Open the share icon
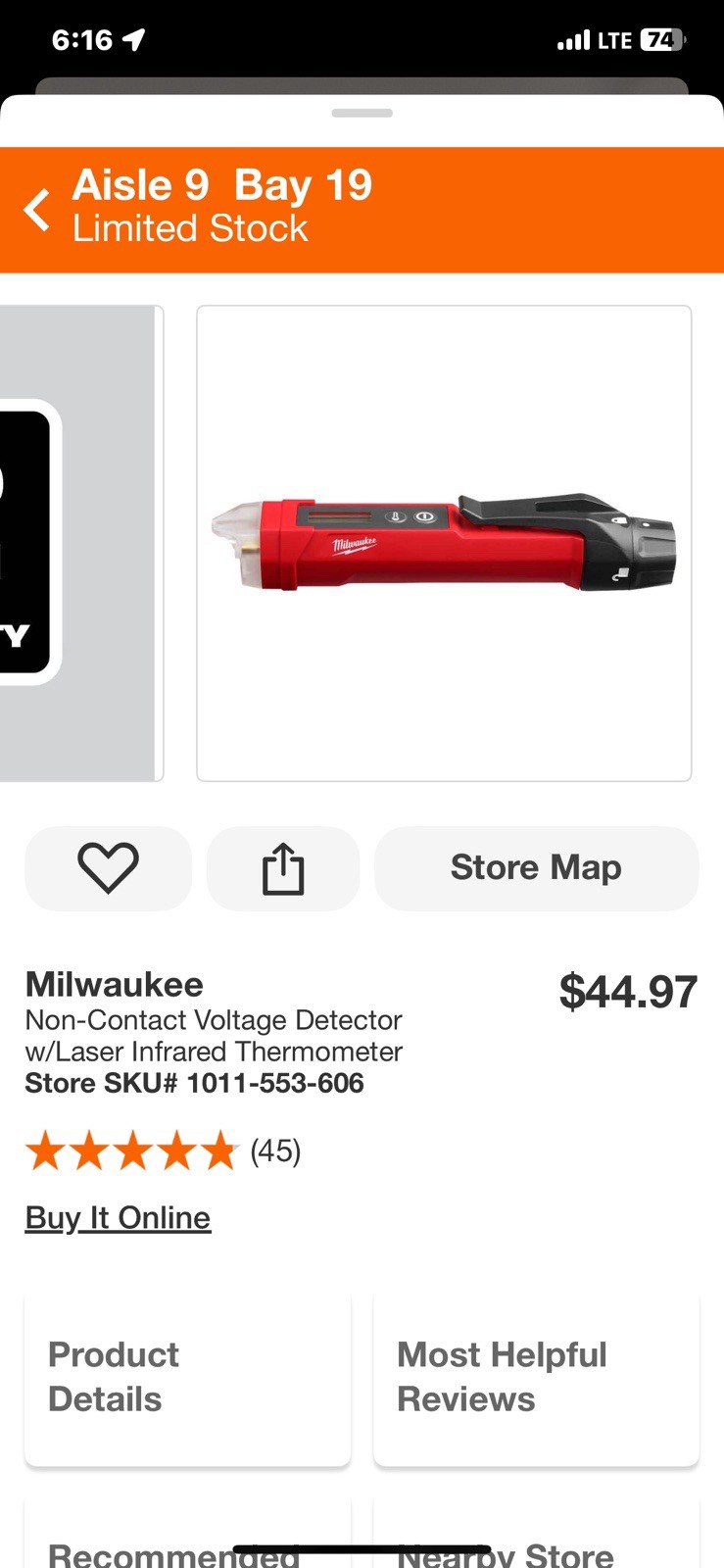The image size is (724, 1568). 283,867
